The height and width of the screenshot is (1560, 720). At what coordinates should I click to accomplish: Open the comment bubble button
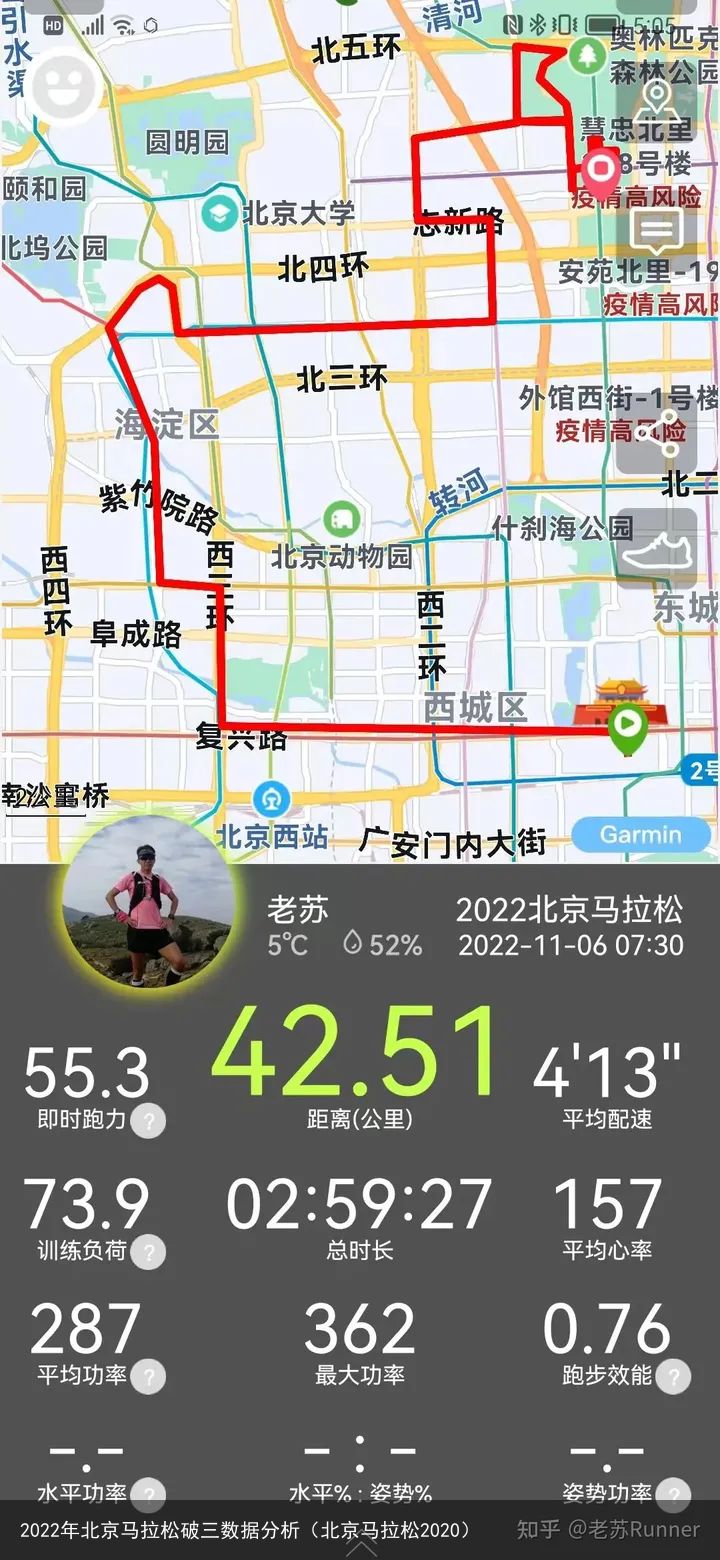[656, 232]
